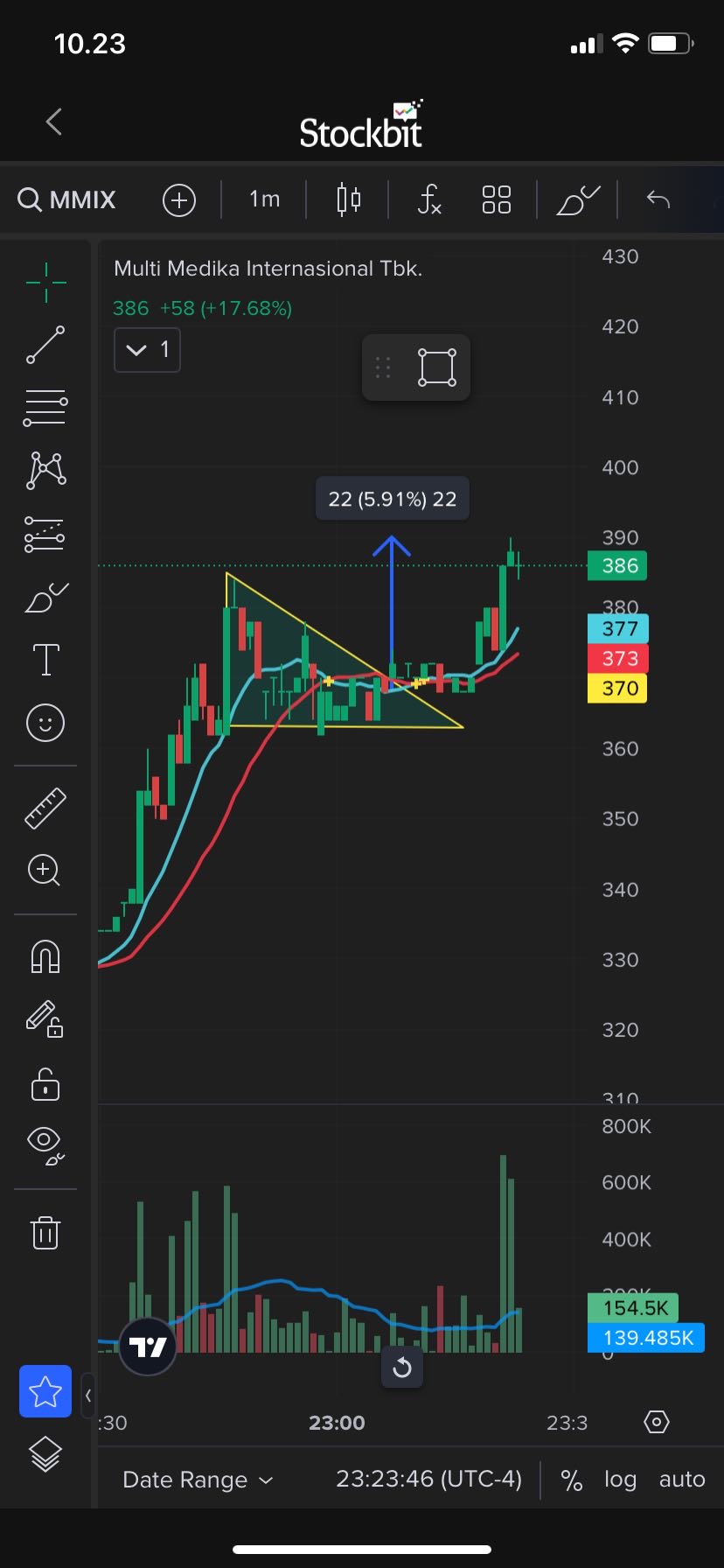Open the chart layout grid menu
724x1568 pixels.
pyautogui.click(x=496, y=199)
